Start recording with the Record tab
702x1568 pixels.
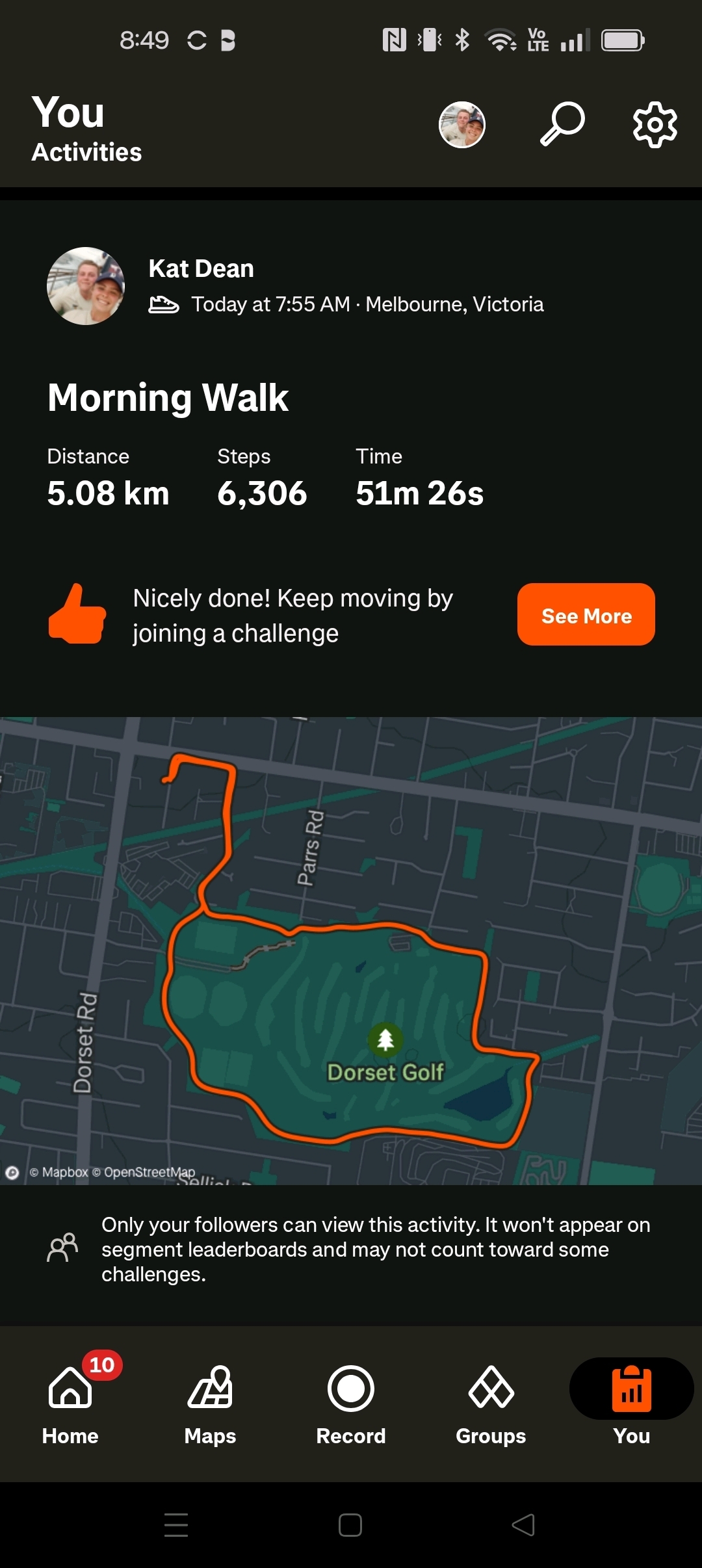(351, 1404)
